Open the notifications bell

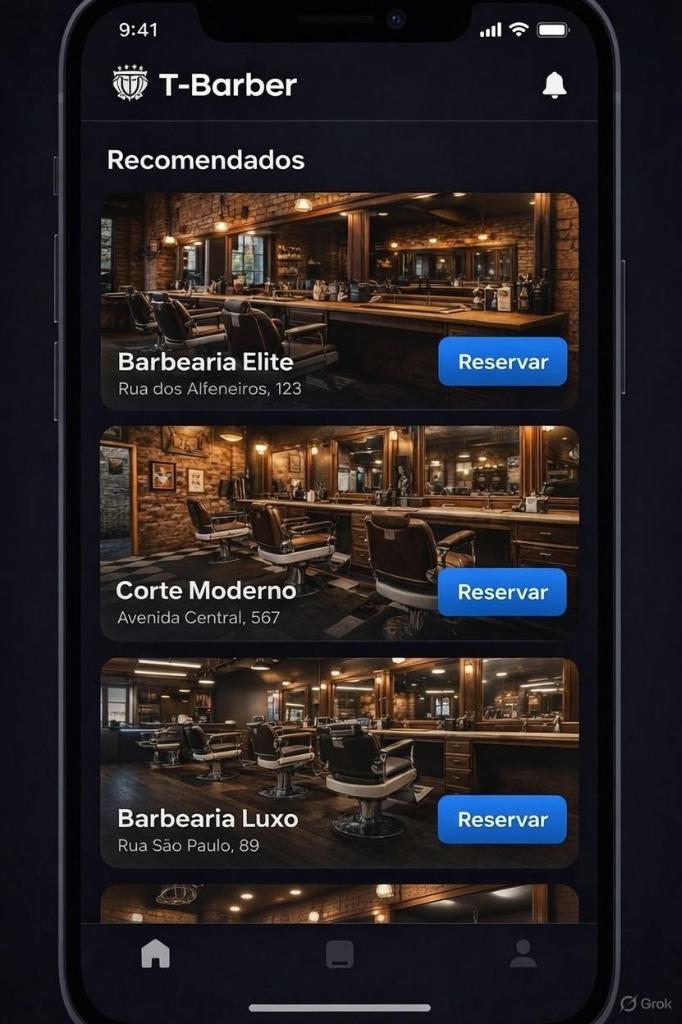[x=554, y=86]
